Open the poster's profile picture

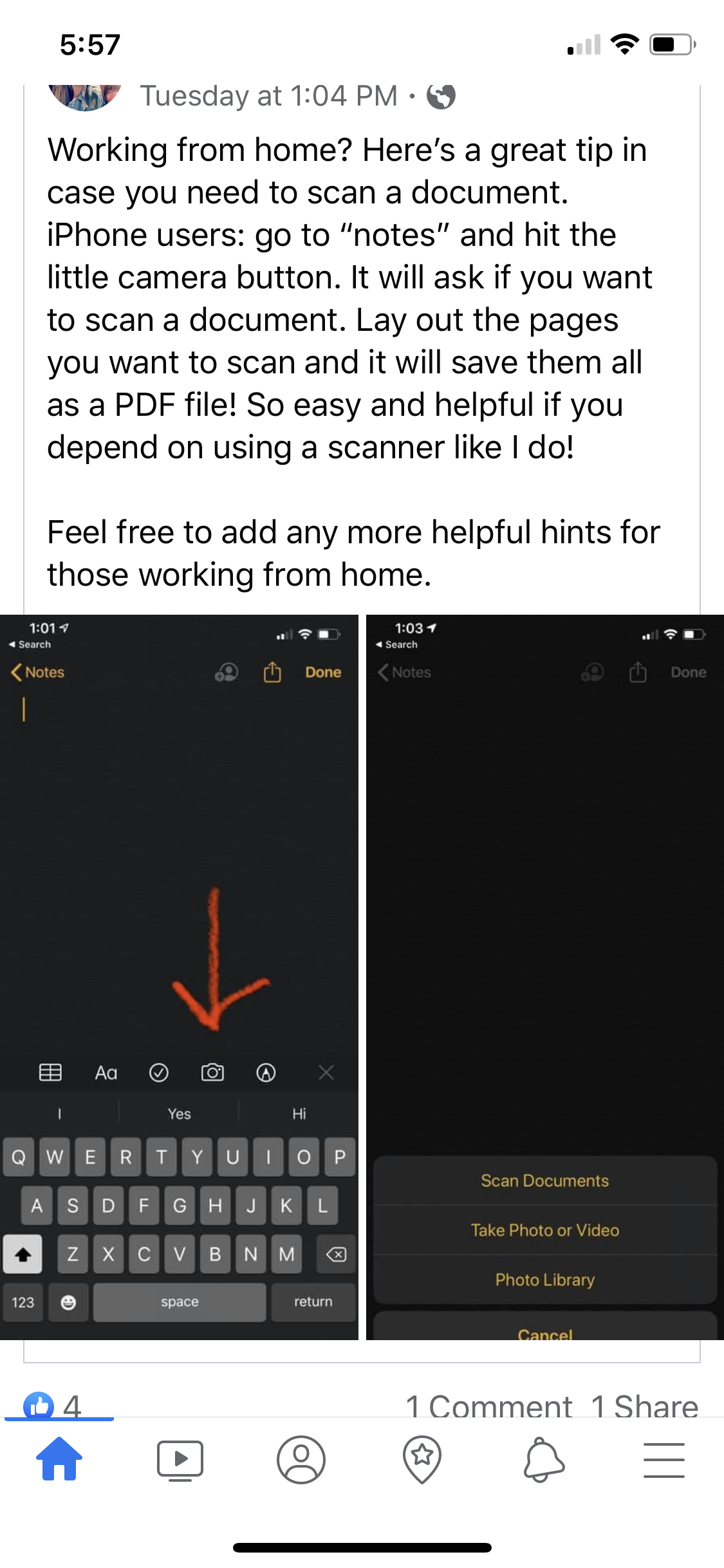85,95
